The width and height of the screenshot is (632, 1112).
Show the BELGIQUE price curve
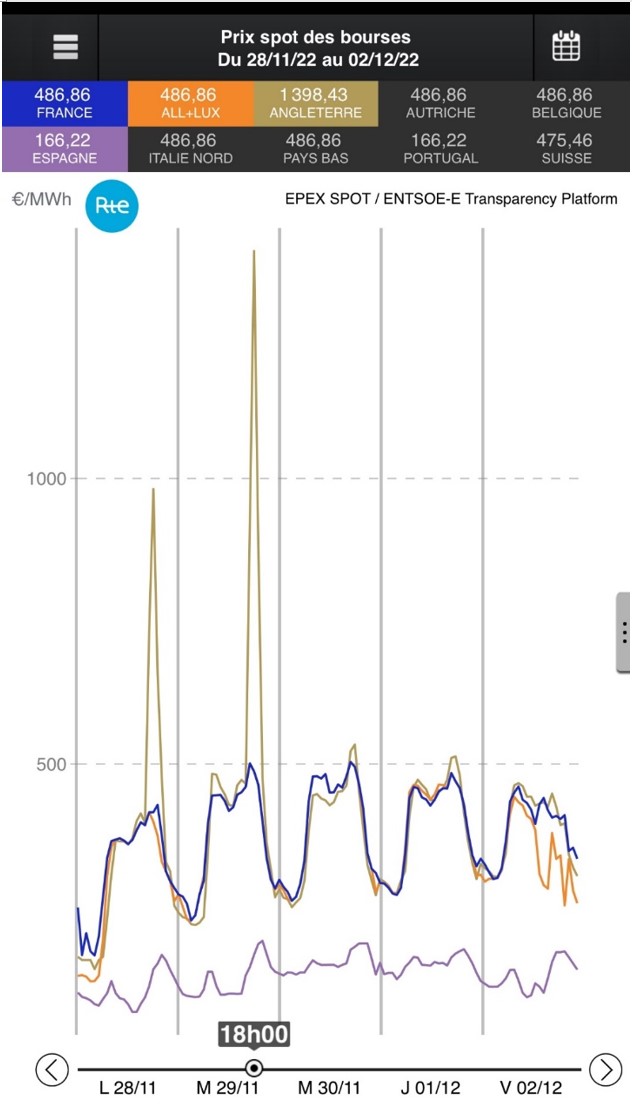pyautogui.click(x=568, y=104)
